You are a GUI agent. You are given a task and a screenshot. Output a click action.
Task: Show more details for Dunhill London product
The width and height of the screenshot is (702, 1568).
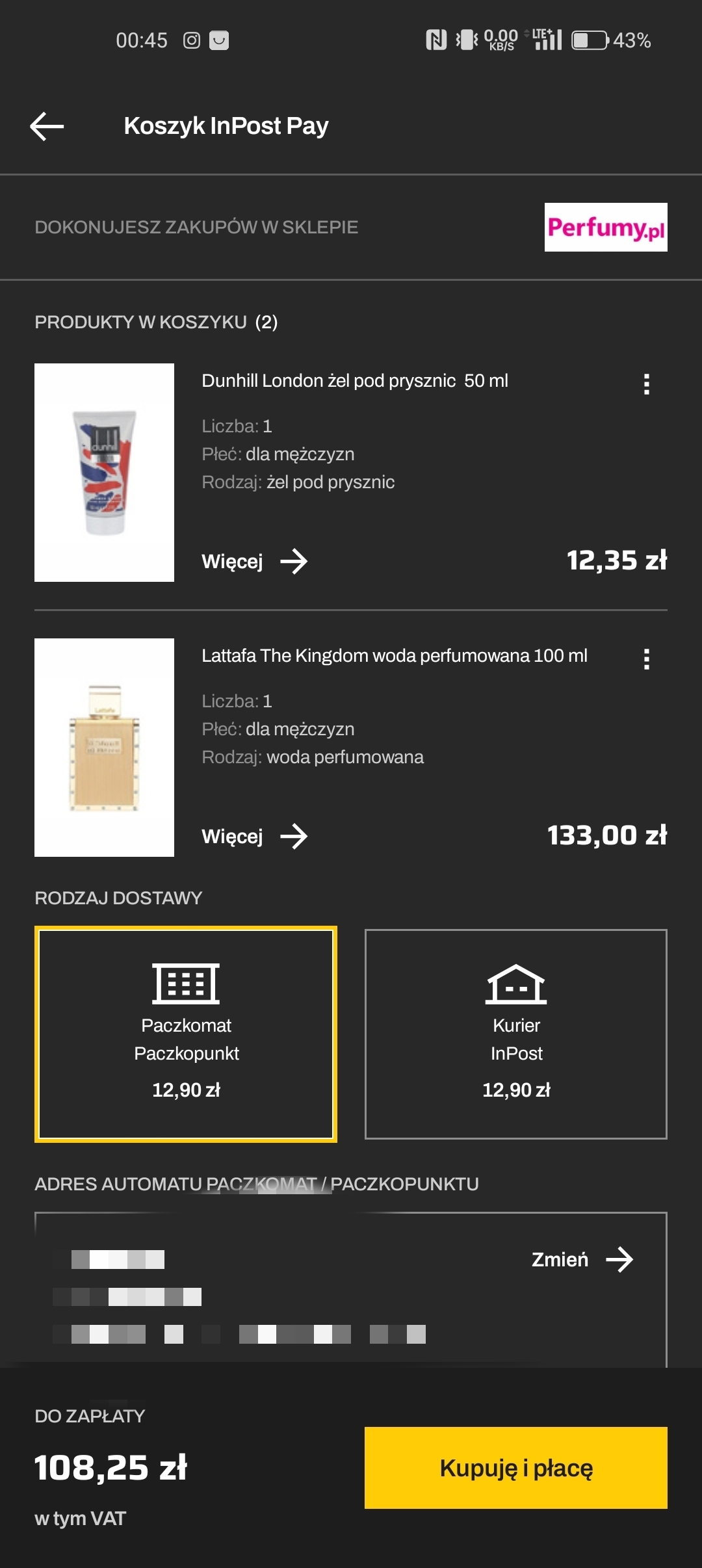point(255,562)
